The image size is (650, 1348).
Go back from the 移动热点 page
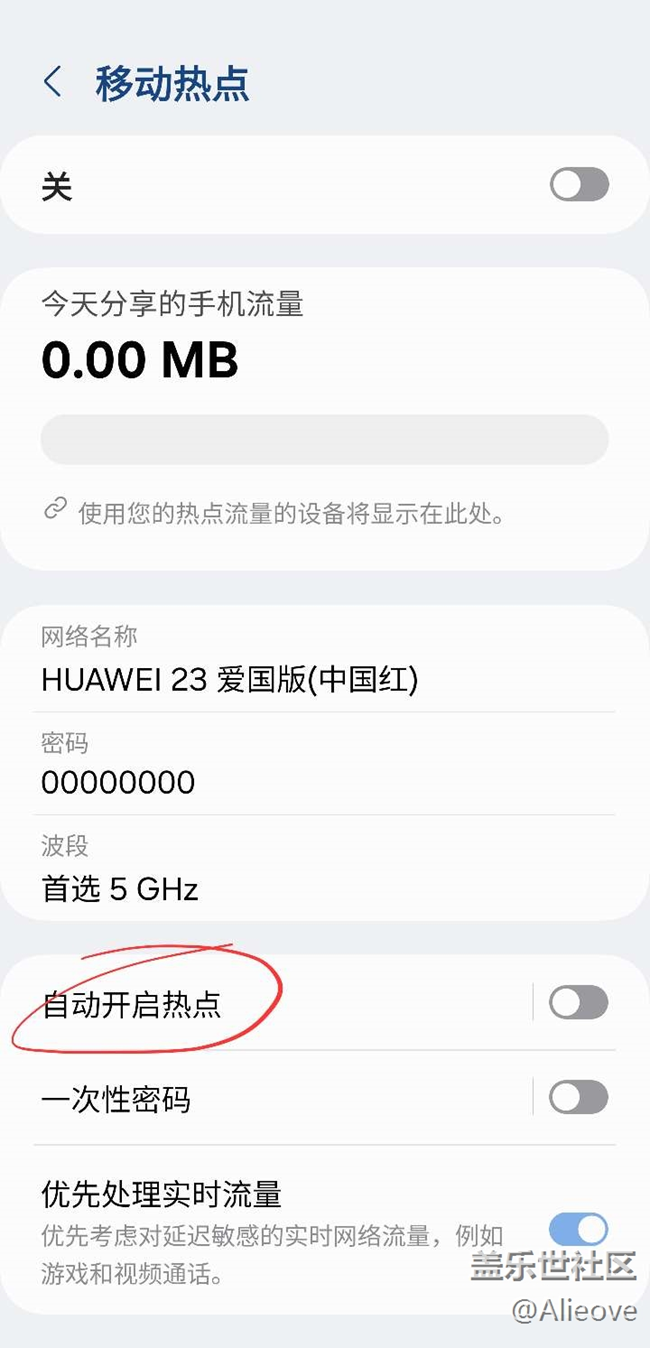pyautogui.click(x=53, y=83)
